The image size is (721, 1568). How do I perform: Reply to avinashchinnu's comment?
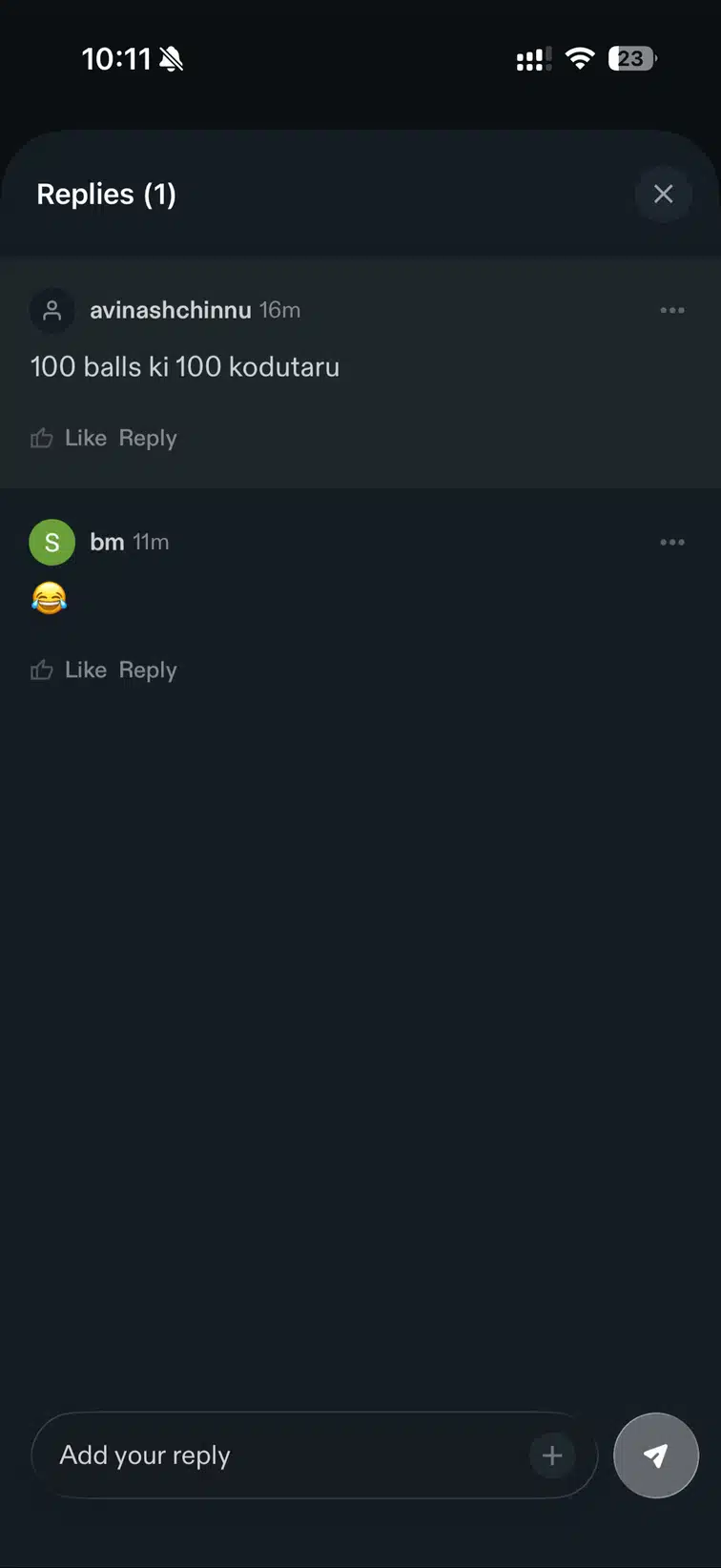coord(148,438)
